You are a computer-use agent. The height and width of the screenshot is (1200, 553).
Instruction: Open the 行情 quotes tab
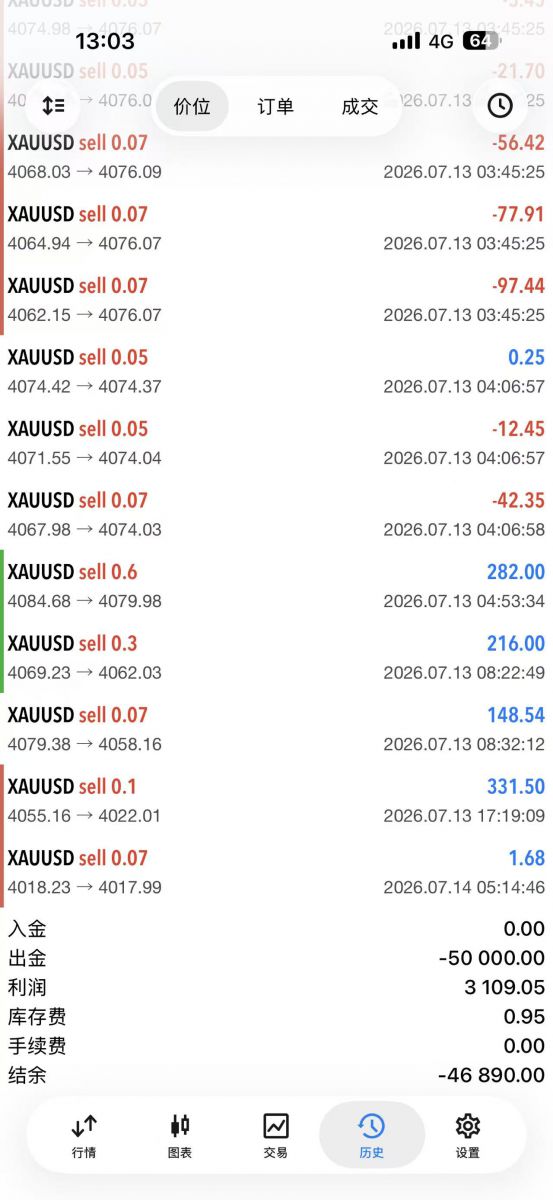[x=84, y=1136]
